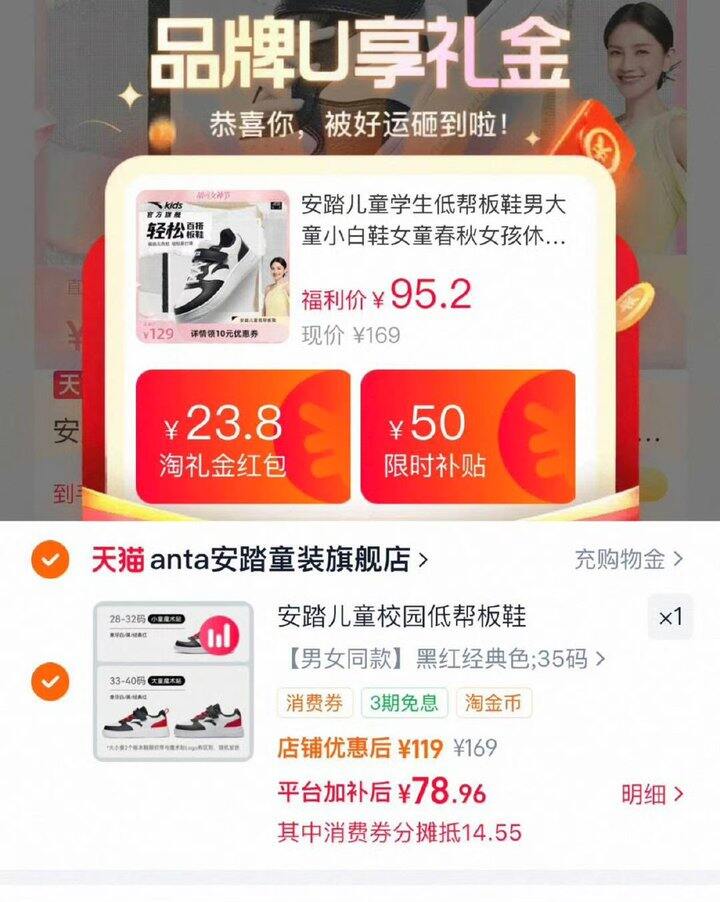Click the 轻松百搭板鞋 badge on the product image

(x=173, y=228)
